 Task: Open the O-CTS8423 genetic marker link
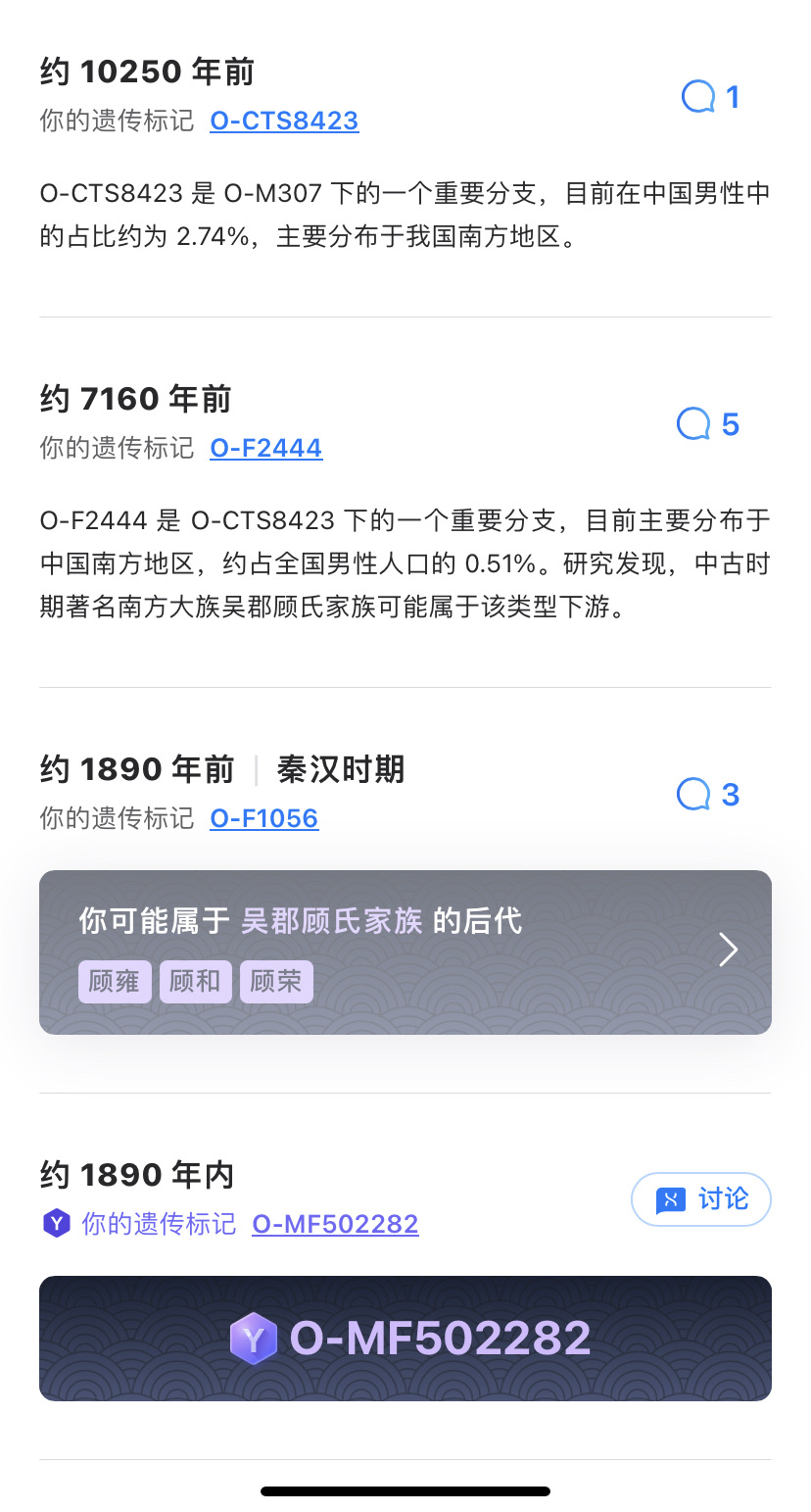tap(284, 121)
